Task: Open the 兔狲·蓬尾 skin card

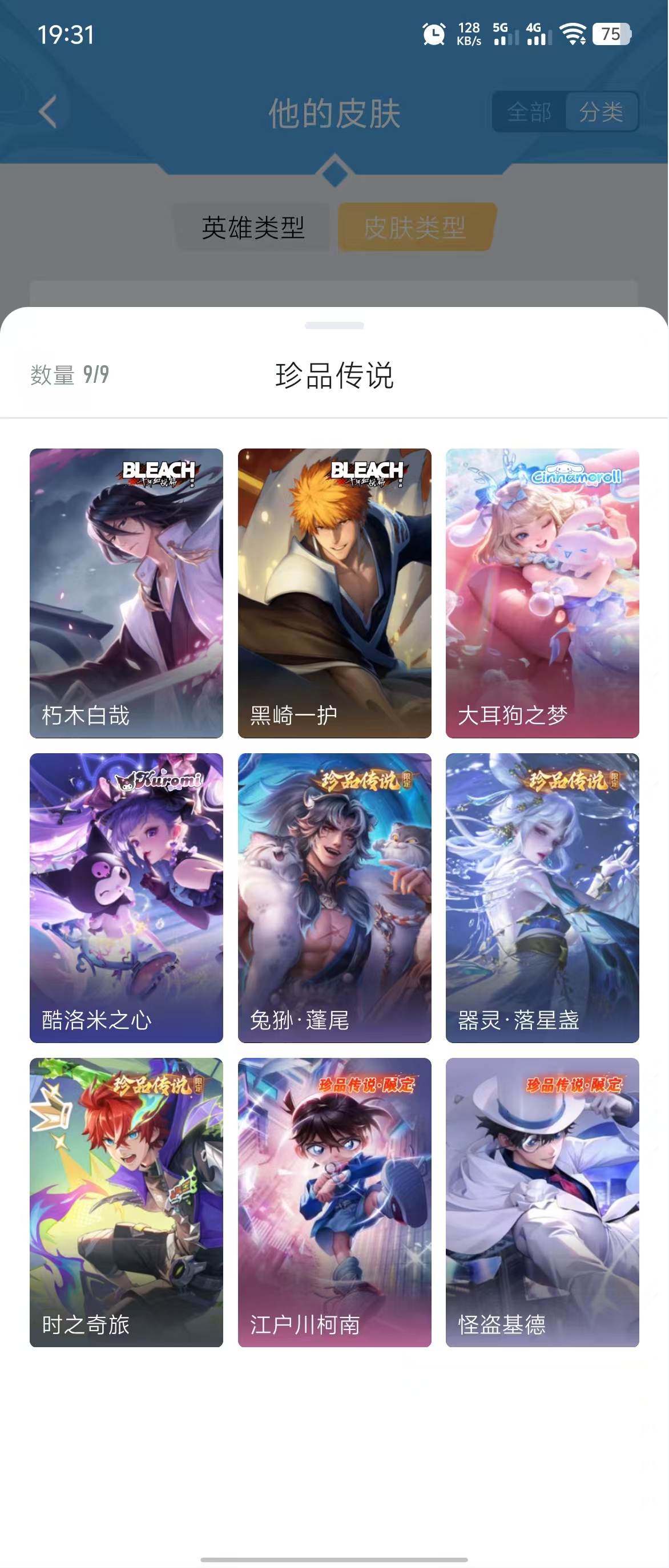Action: 334,897
